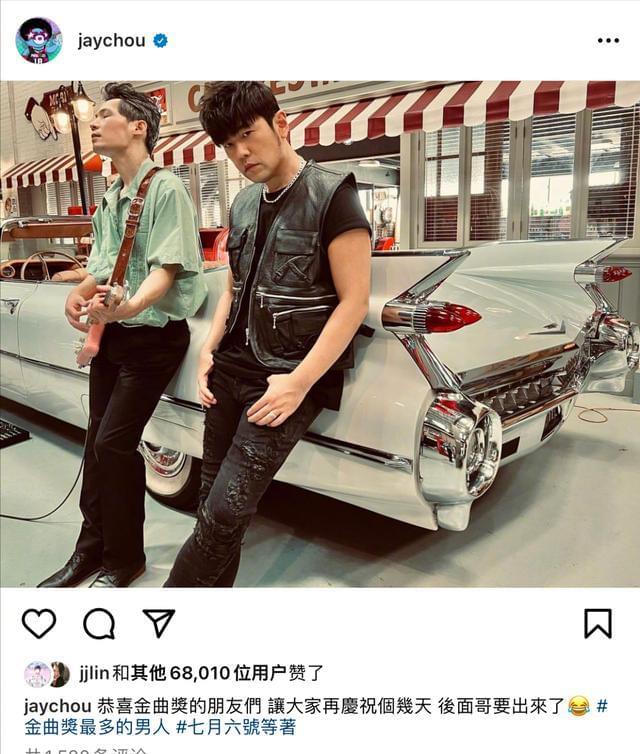Save the post with the bookmark icon
Viewport: 640px width, 754px height.
coord(598,624)
